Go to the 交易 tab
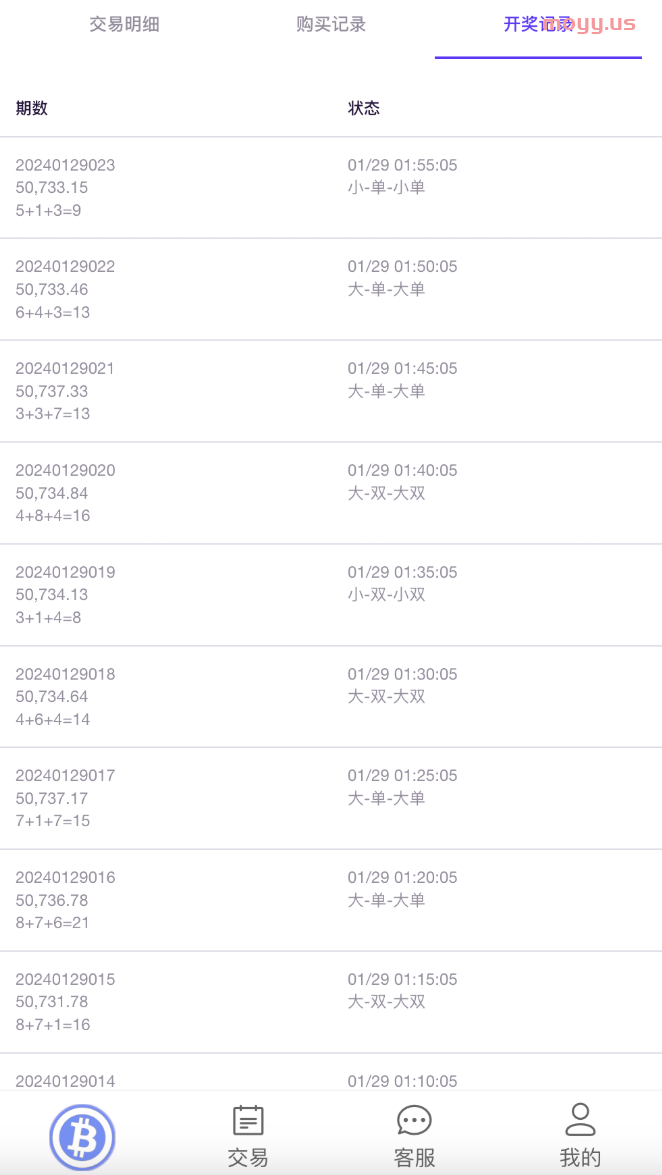662x1175 pixels. point(248,1137)
